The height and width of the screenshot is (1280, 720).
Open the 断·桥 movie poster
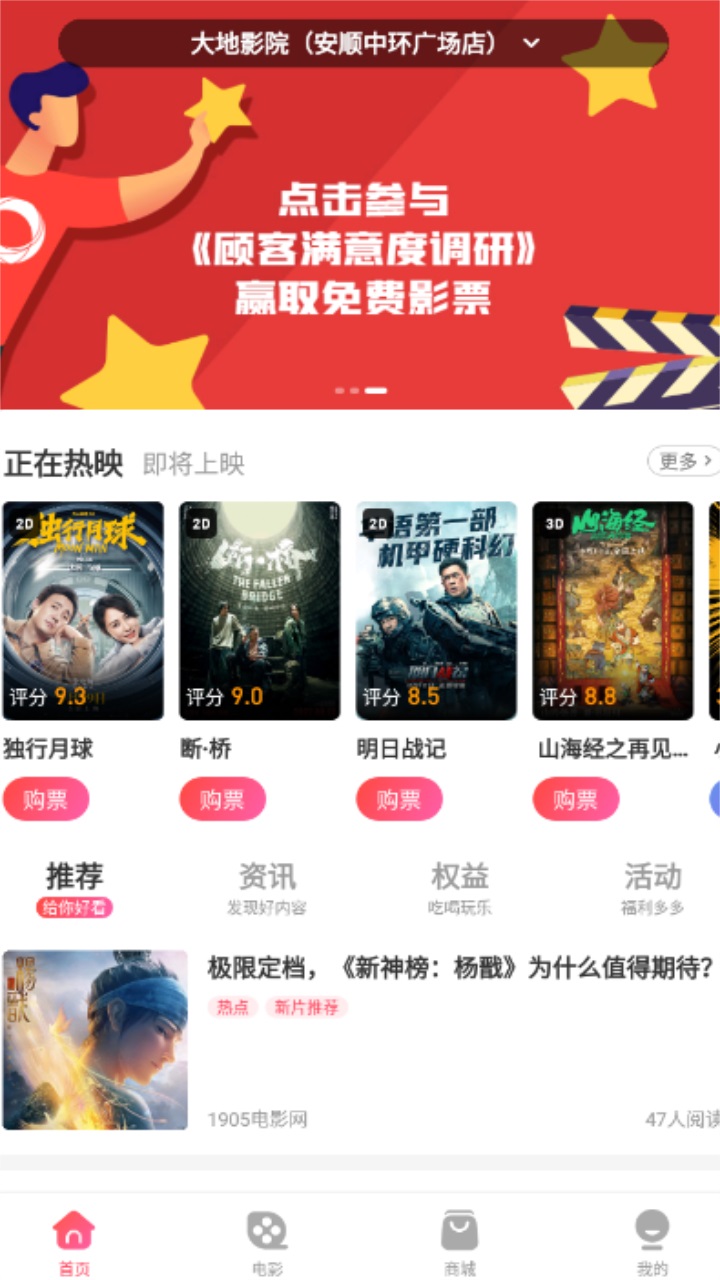[x=260, y=610]
